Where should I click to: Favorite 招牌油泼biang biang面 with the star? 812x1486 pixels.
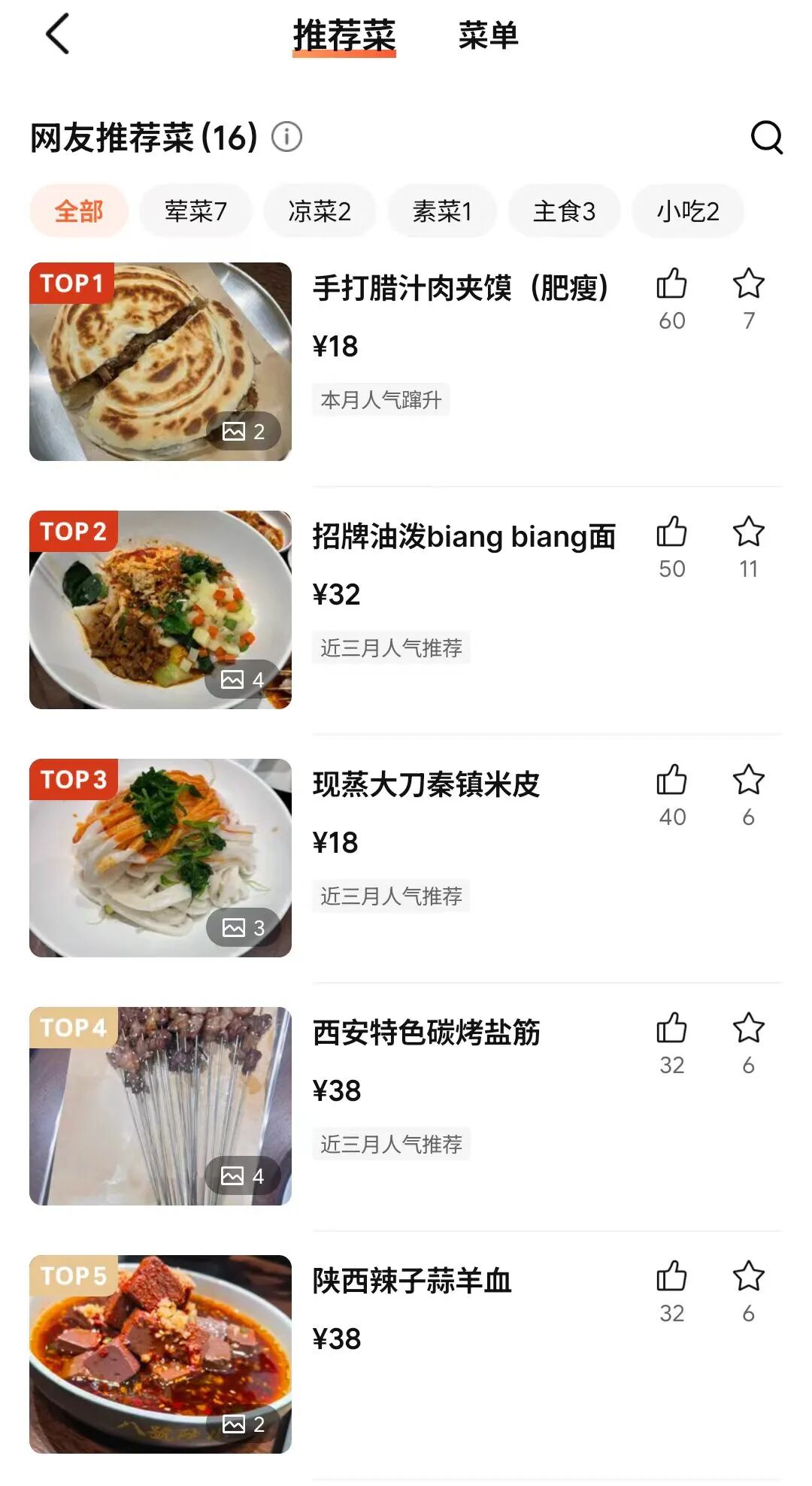tap(748, 532)
